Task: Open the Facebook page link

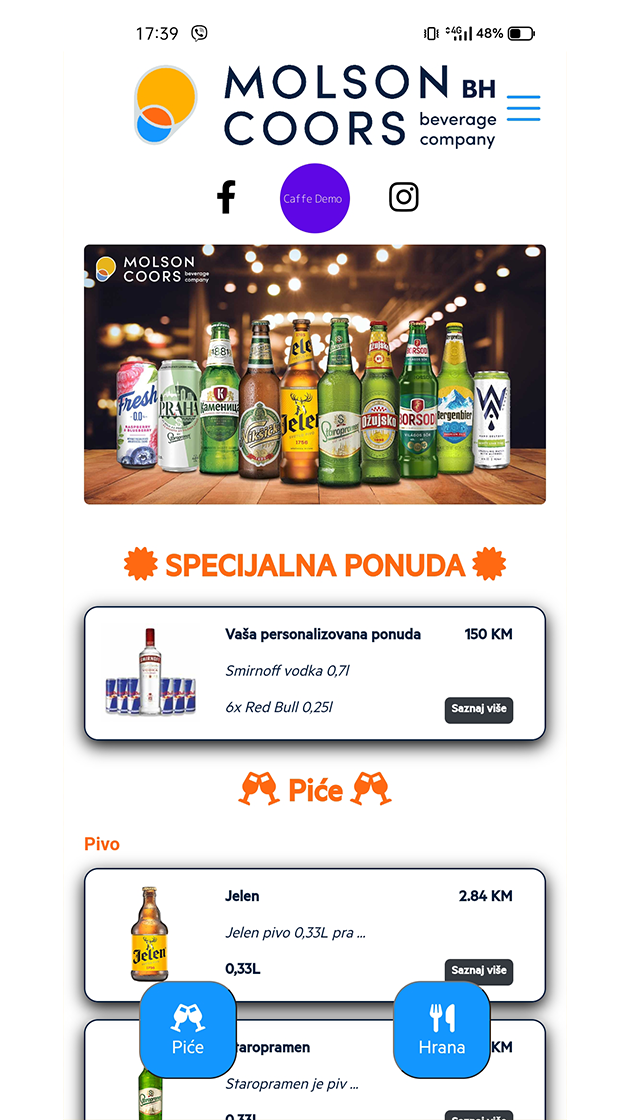Action: [226, 197]
